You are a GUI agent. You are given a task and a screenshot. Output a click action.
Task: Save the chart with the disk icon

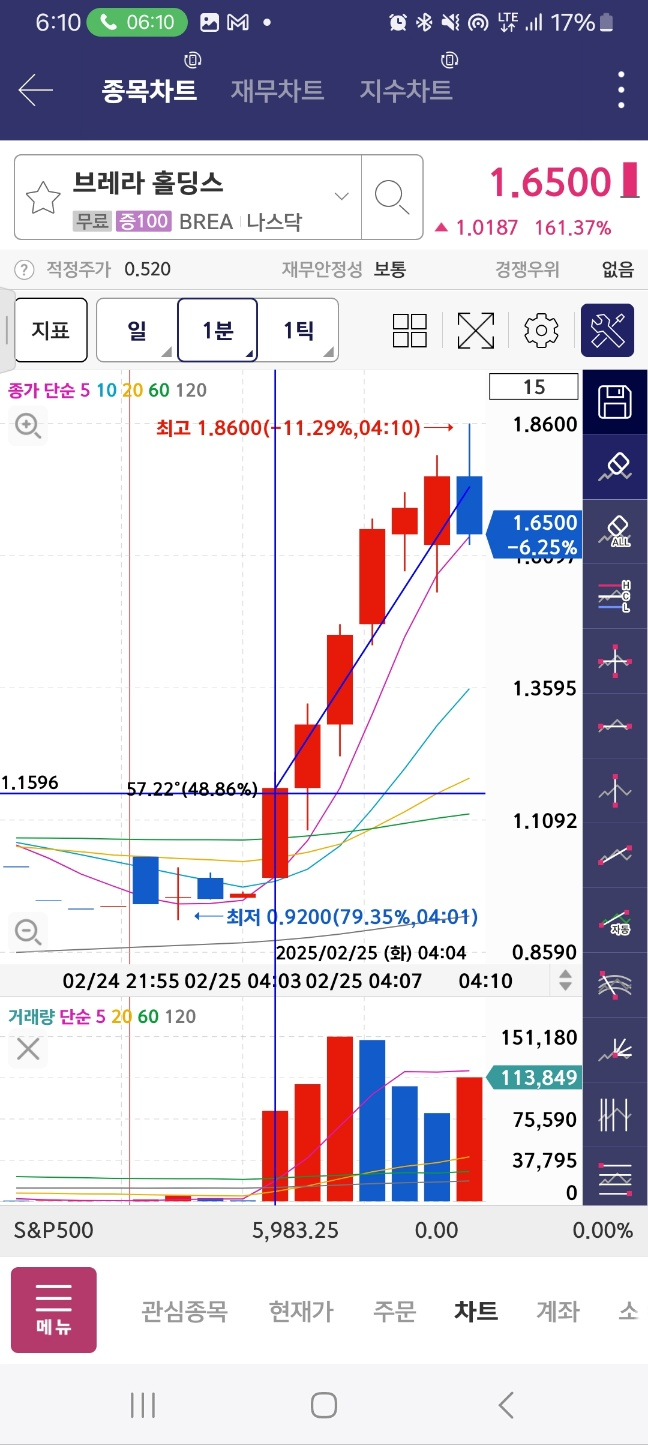click(613, 403)
